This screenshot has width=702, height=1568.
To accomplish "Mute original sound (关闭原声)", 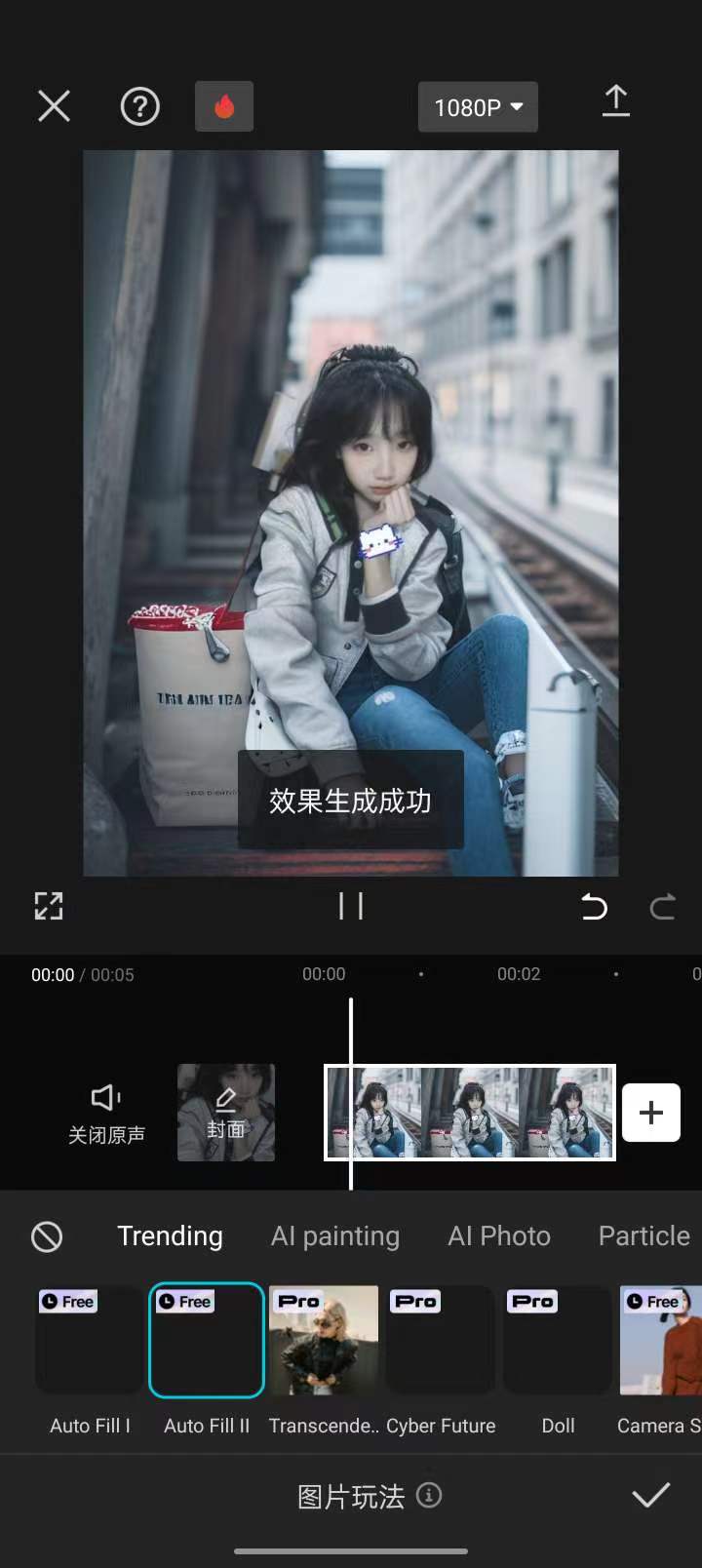I will click(106, 1114).
